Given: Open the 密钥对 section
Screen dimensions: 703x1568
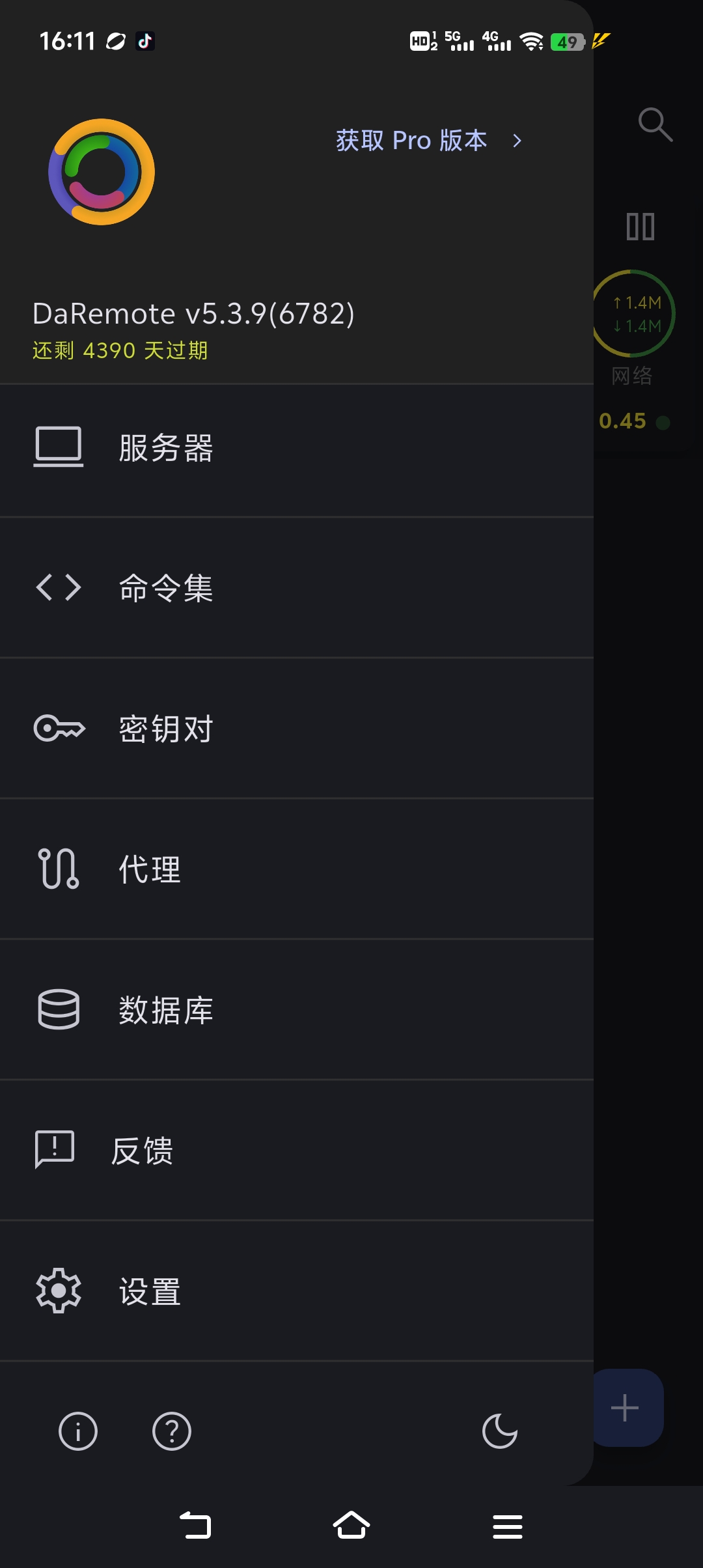Looking at the screenshot, I should (297, 729).
